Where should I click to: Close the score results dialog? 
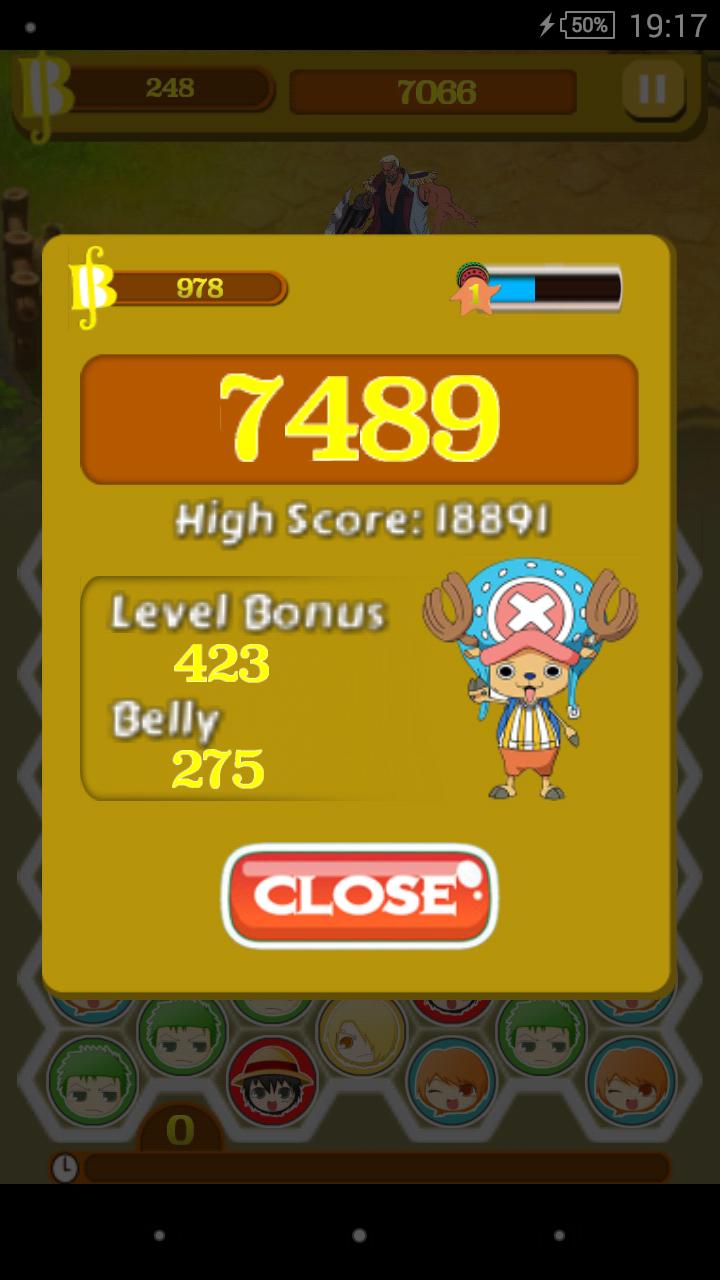[x=359, y=896]
